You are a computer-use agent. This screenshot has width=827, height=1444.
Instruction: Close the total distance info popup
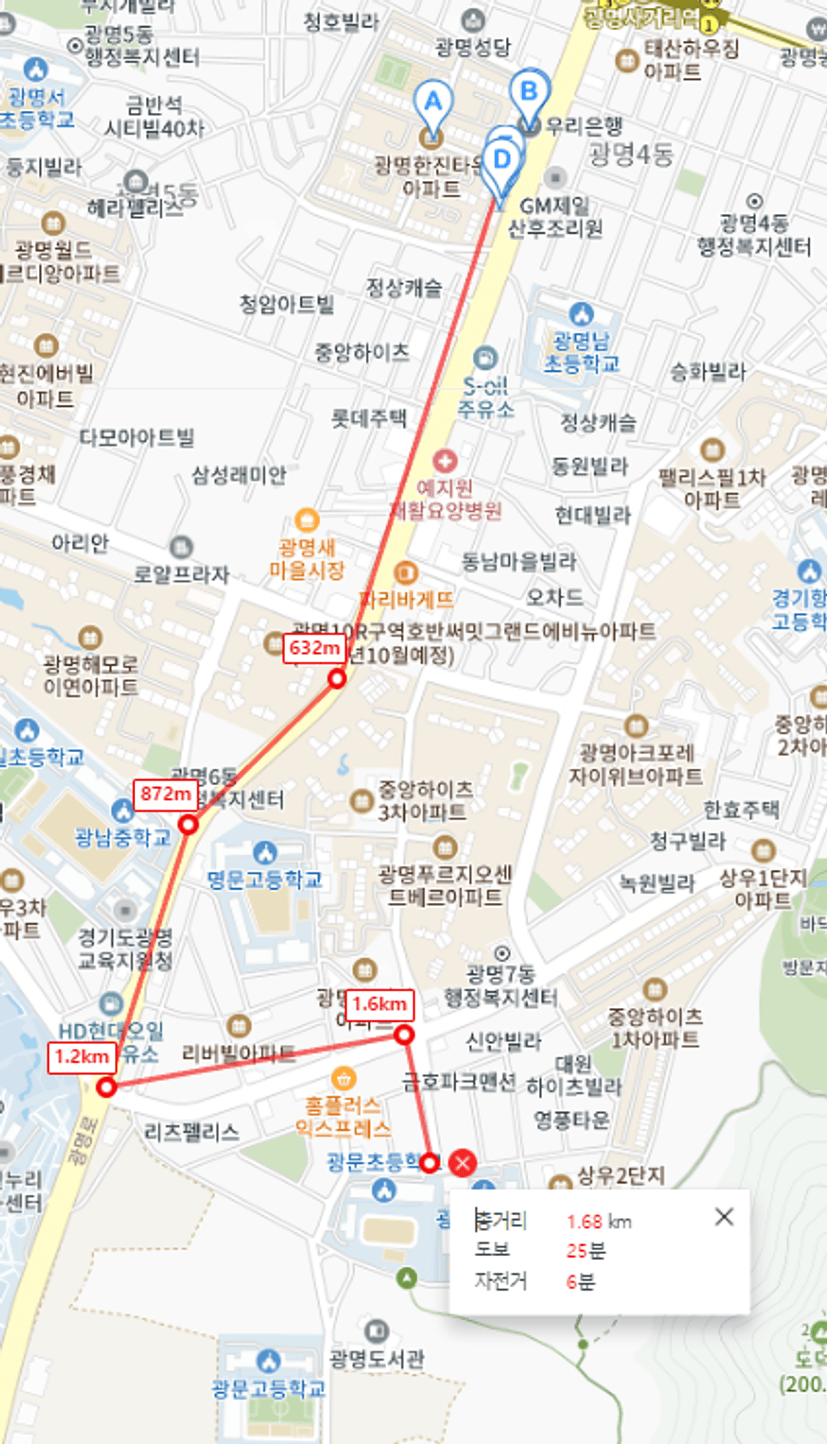(x=725, y=1216)
